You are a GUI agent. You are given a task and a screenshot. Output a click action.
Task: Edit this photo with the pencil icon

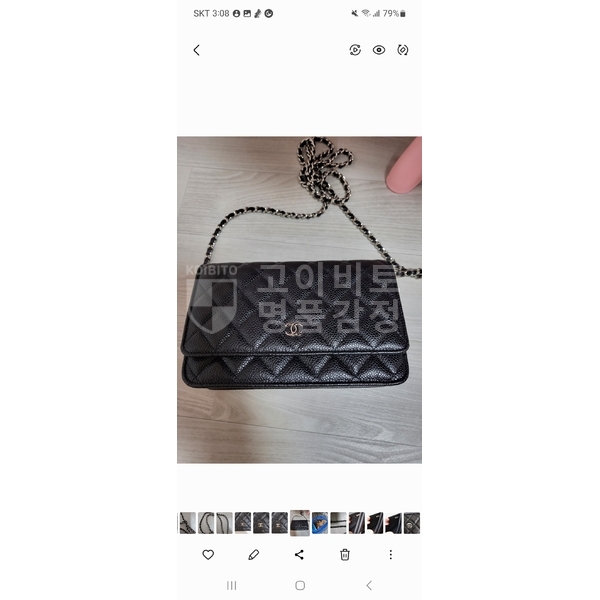click(x=253, y=554)
